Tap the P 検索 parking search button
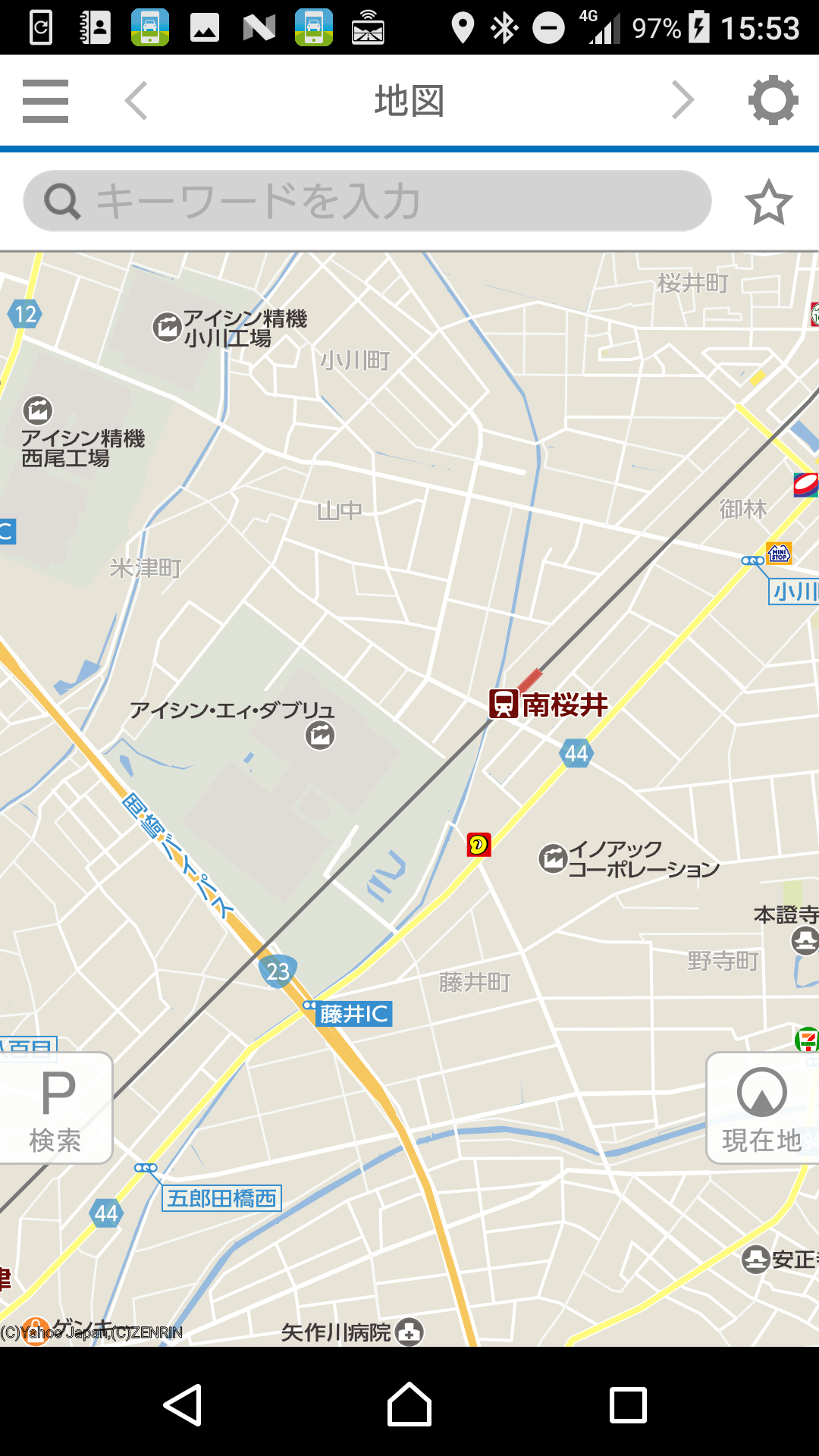 [x=55, y=1109]
